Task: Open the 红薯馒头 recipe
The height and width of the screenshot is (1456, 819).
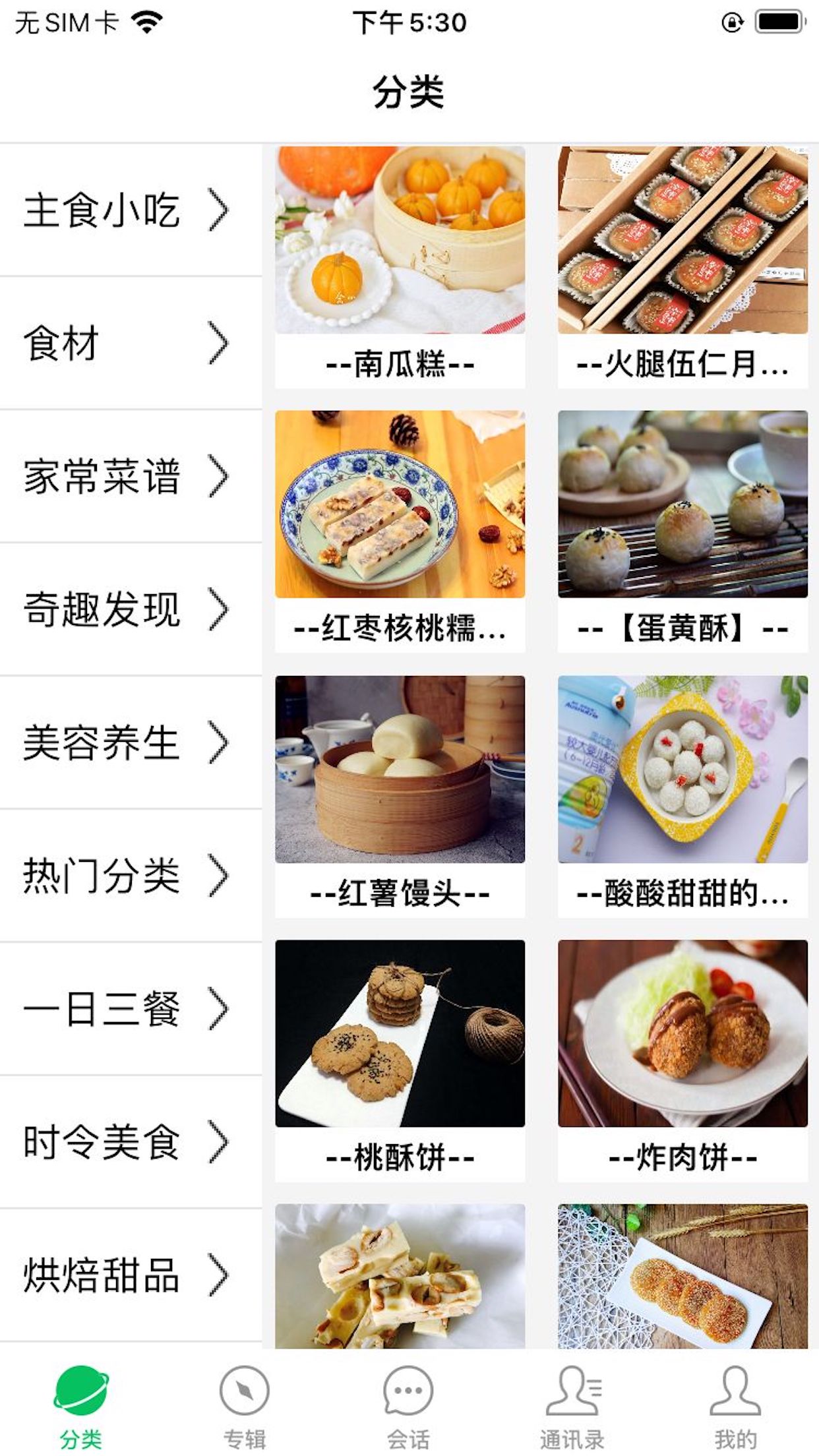Action: tap(400, 796)
